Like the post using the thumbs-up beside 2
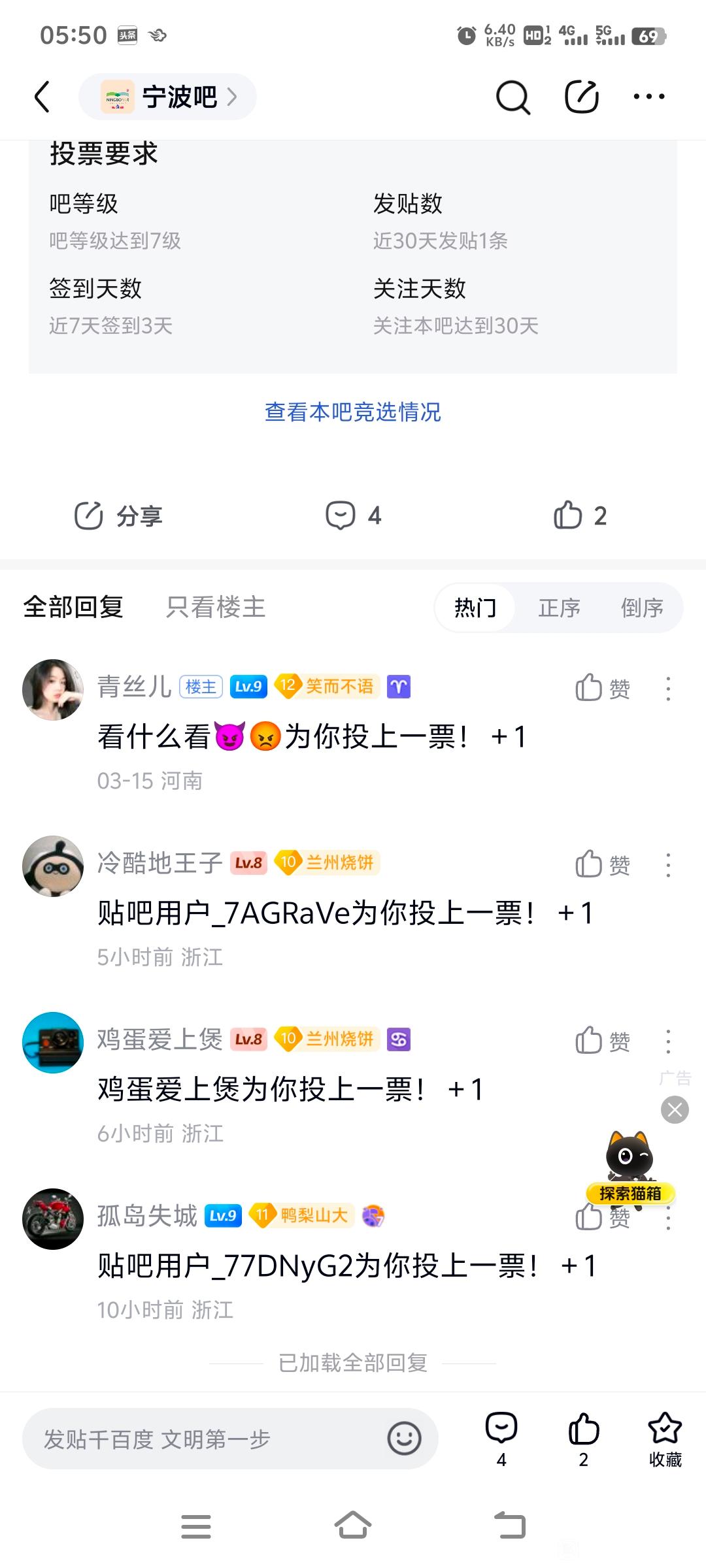The height and width of the screenshot is (1568, 706). [568, 515]
